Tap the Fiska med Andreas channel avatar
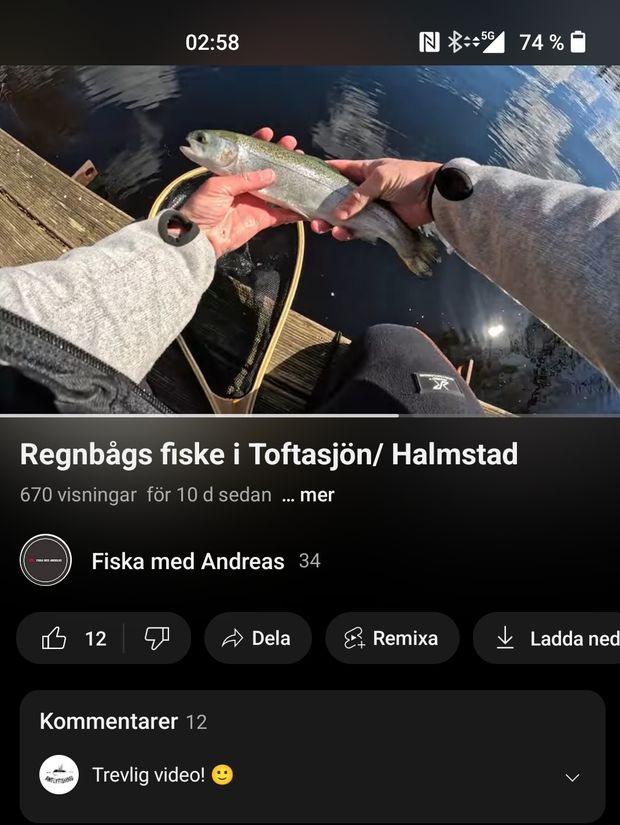The width and height of the screenshot is (620, 825). [x=46, y=560]
